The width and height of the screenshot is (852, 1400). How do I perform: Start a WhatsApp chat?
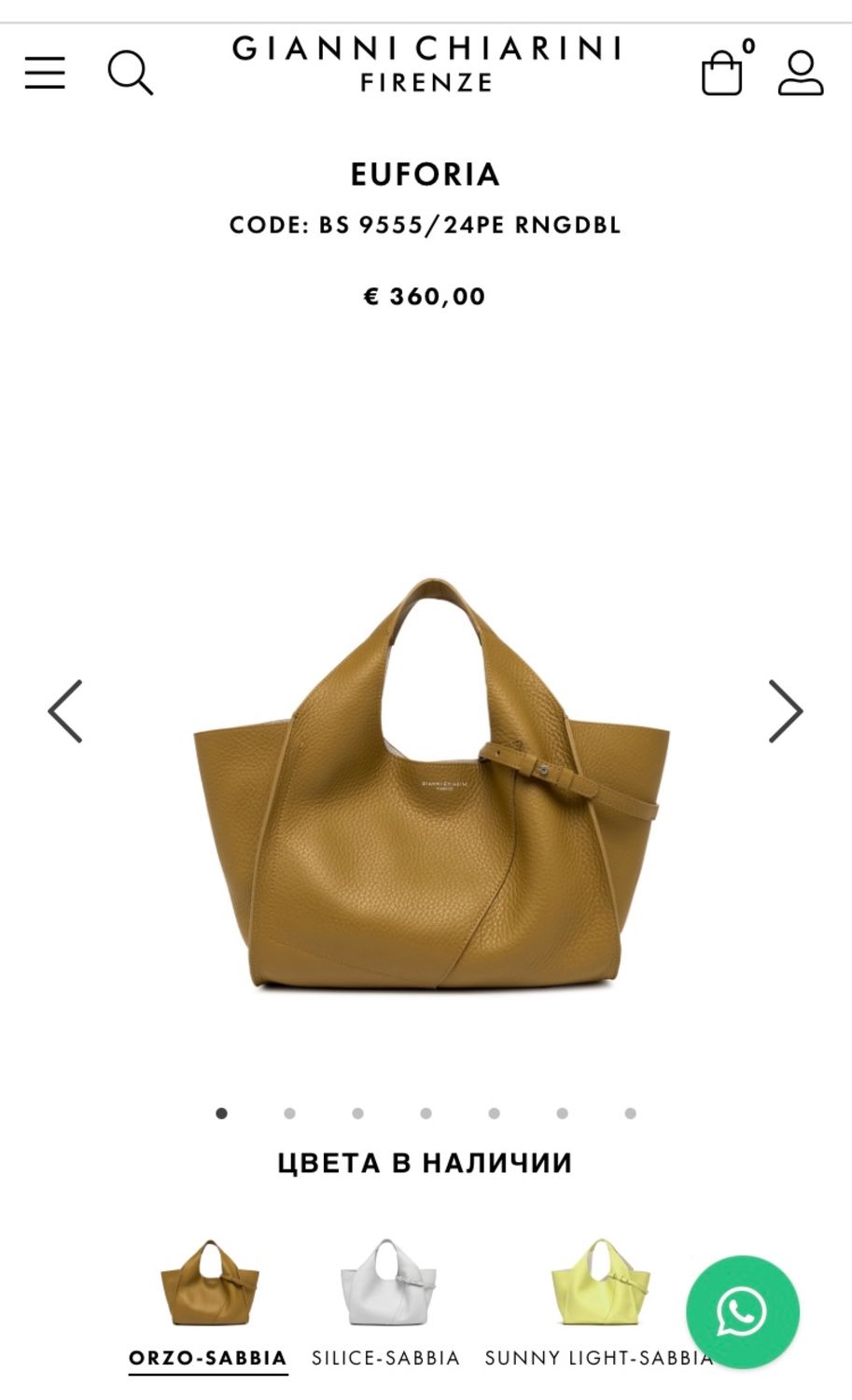tap(743, 1312)
